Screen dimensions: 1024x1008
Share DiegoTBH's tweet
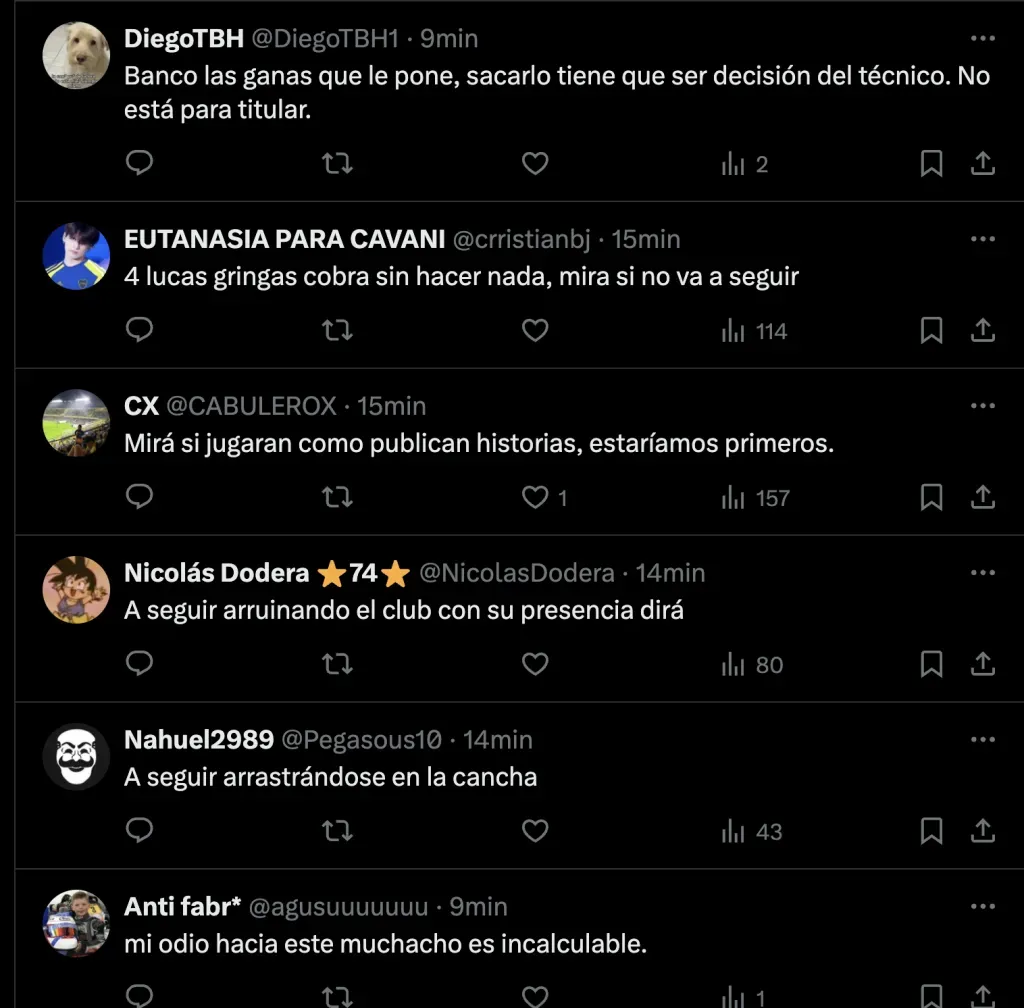[983, 163]
